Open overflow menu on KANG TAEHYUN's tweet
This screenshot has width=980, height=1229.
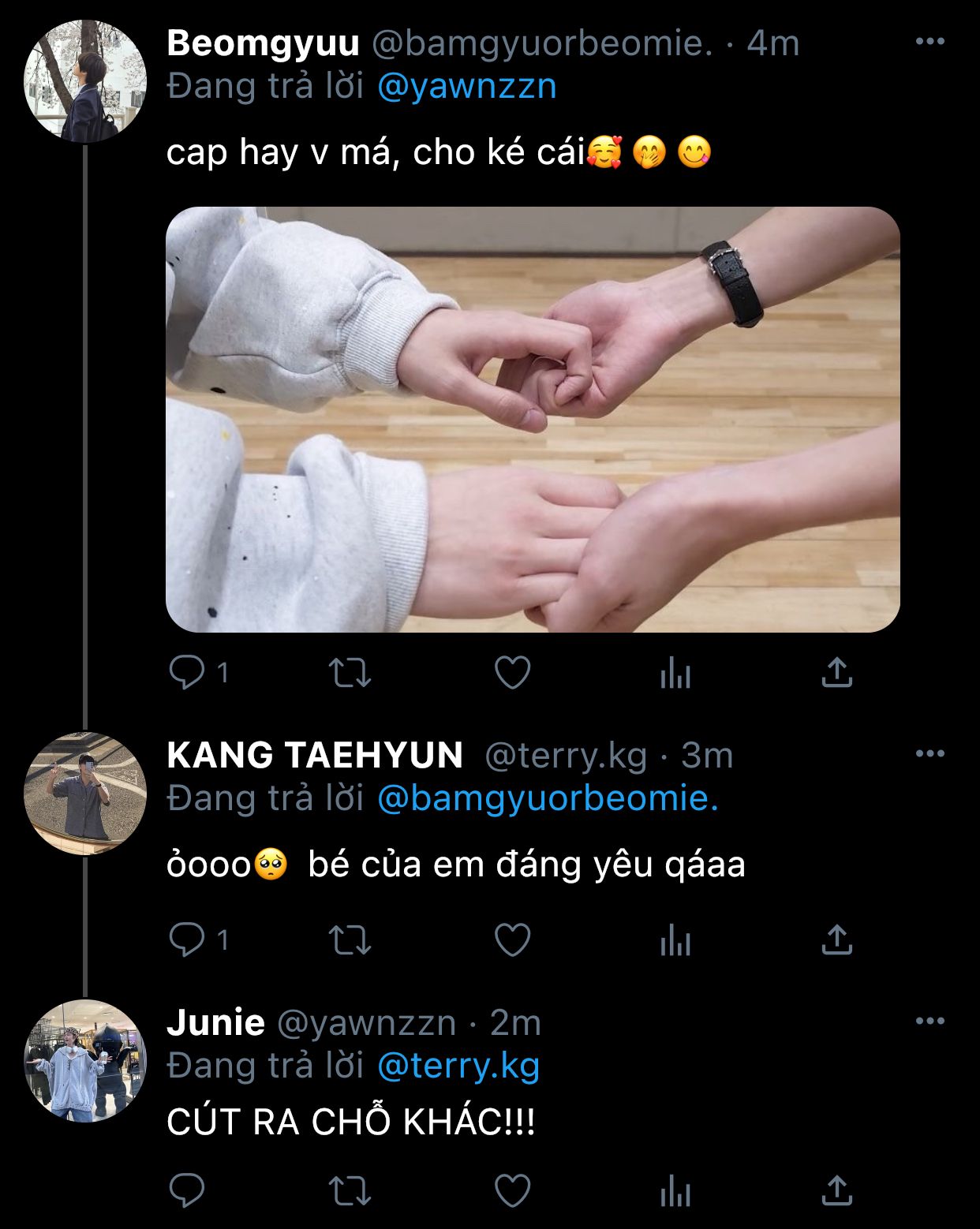coord(930,754)
